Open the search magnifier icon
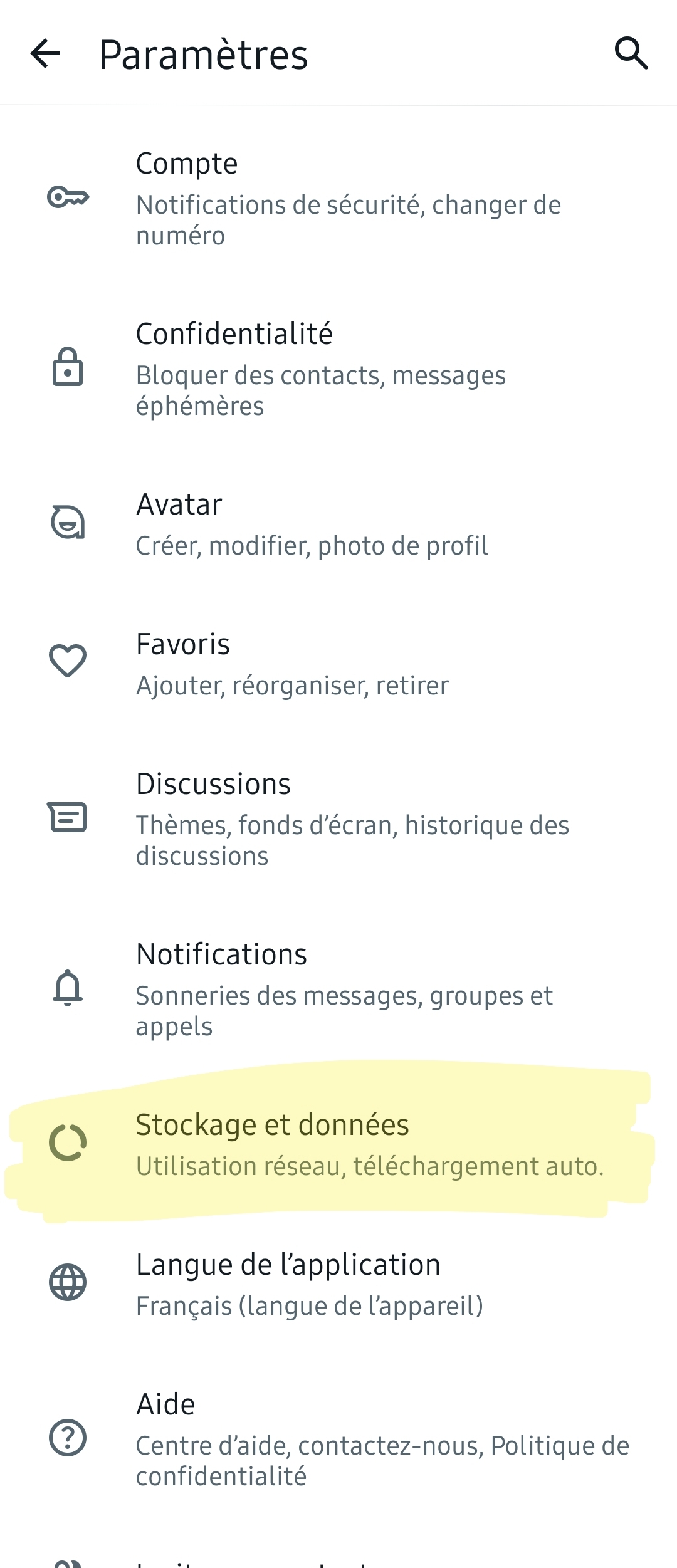The width and height of the screenshot is (677, 1568). [631, 53]
